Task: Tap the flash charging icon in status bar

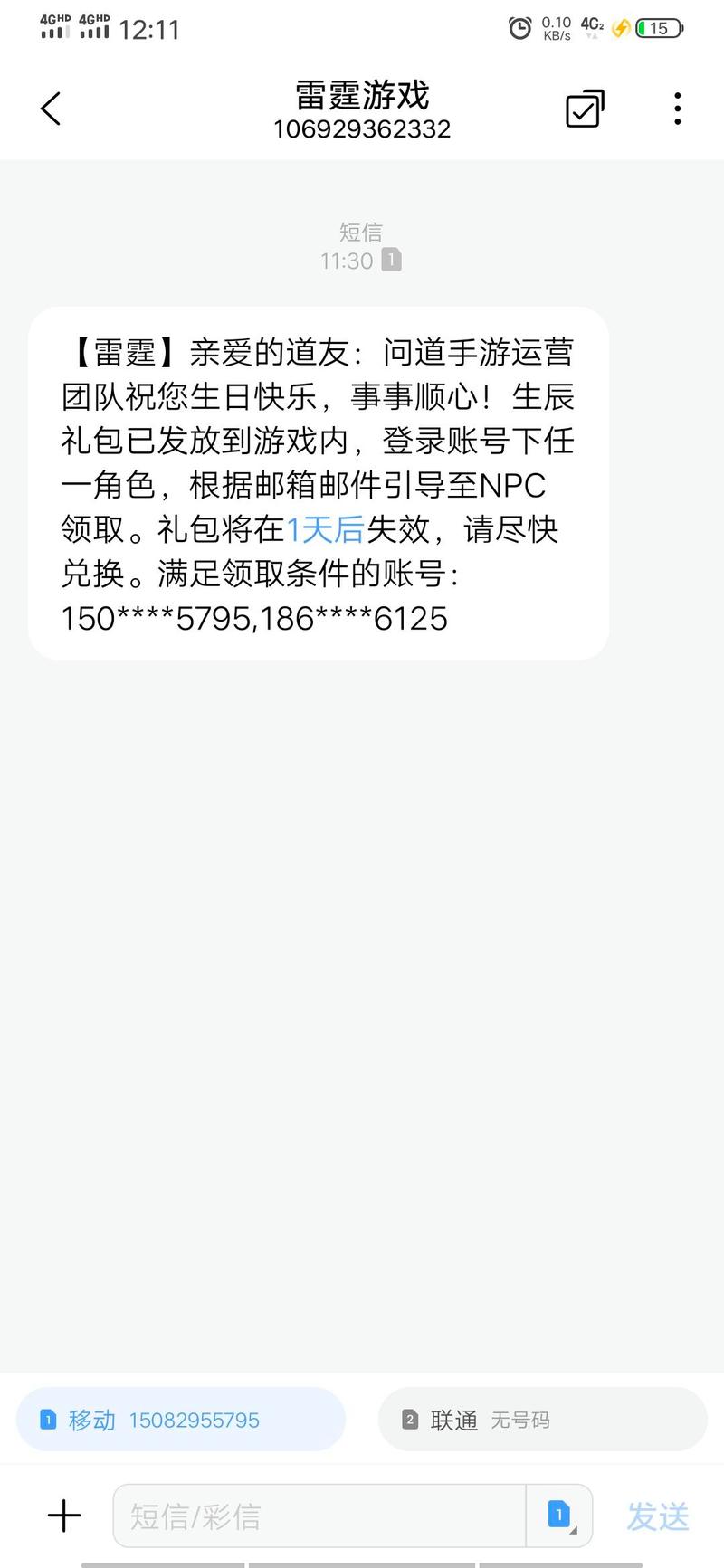Action: (x=620, y=29)
